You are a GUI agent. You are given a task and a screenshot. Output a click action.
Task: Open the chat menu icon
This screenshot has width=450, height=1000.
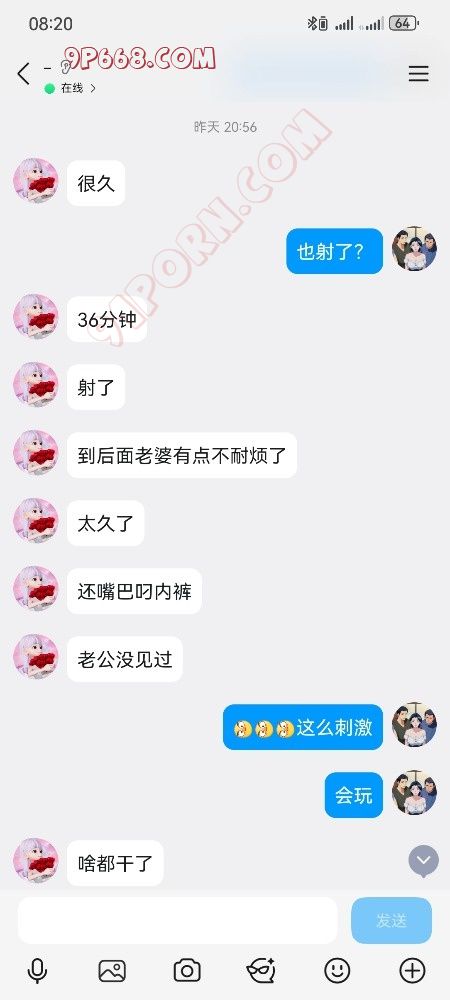point(418,74)
